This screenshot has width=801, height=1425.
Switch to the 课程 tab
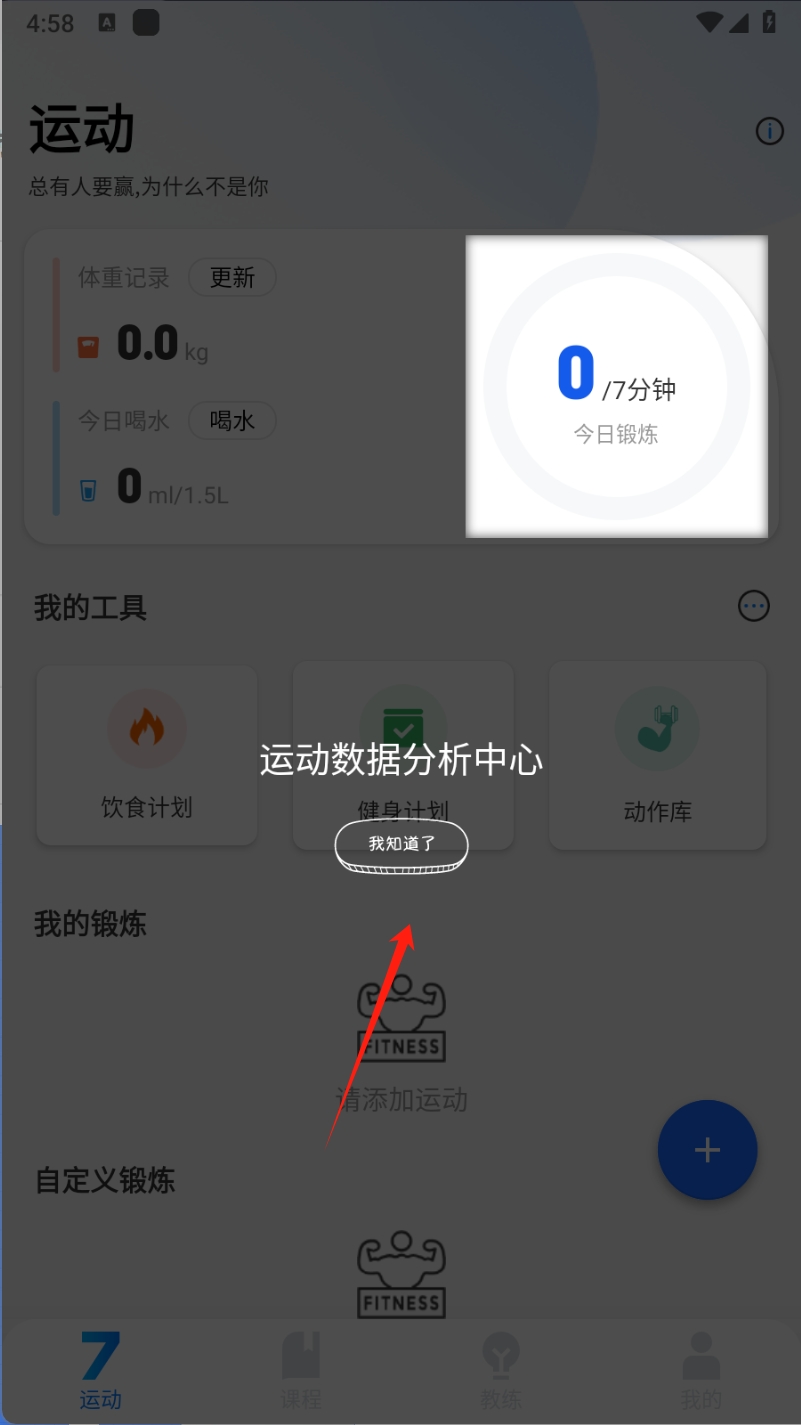click(301, 1372)
